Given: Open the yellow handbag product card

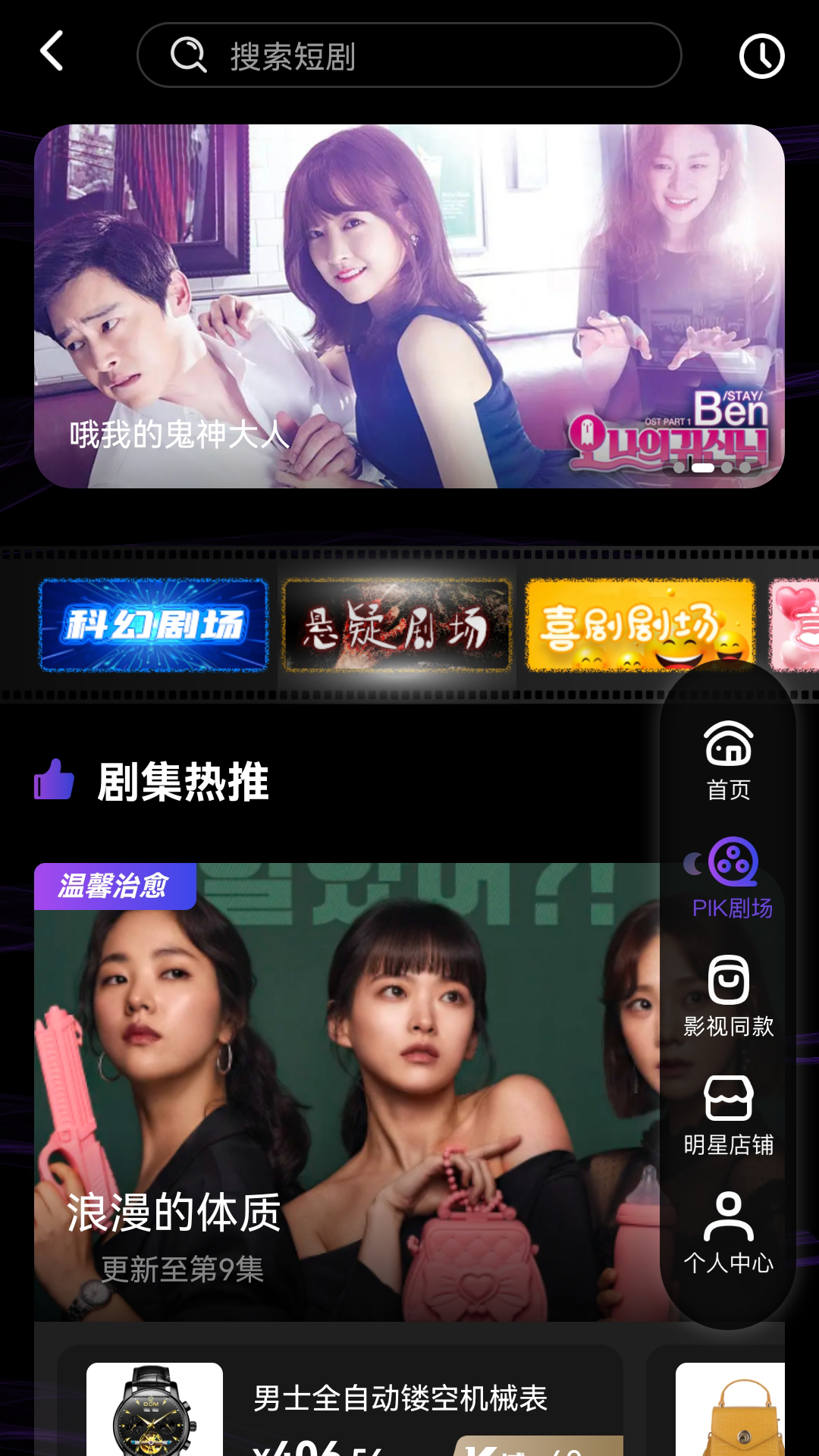Looking at the screenshot, I should pos(732,1410).
